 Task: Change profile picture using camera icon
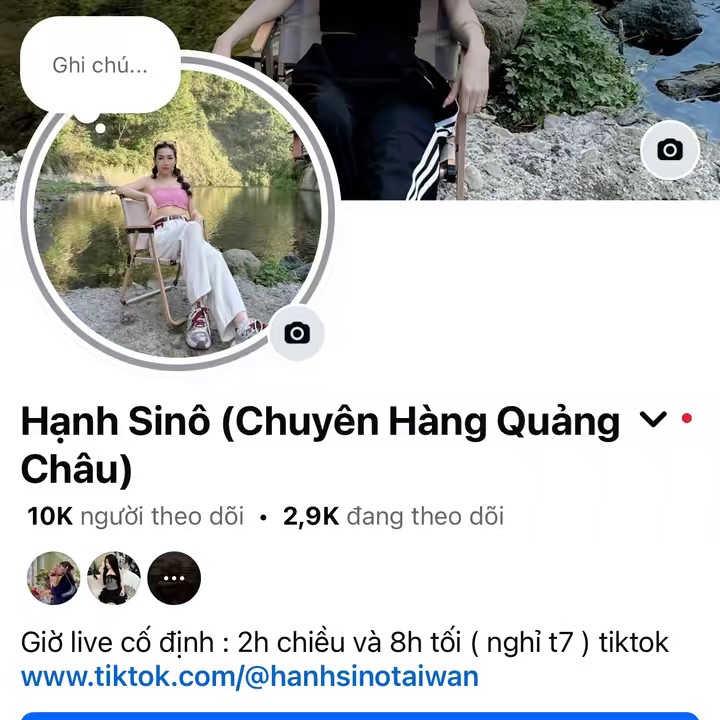click(x=297, y=333)
